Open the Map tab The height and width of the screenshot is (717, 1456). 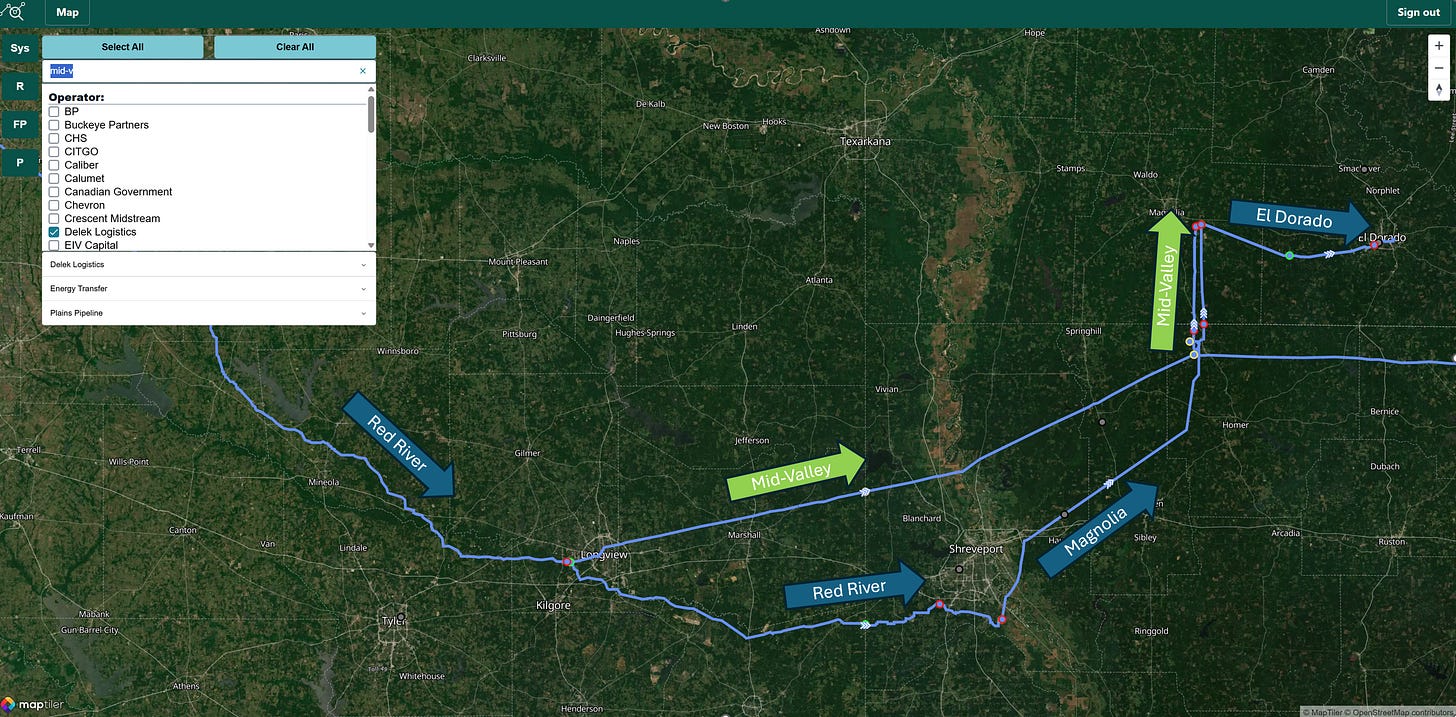67,12
